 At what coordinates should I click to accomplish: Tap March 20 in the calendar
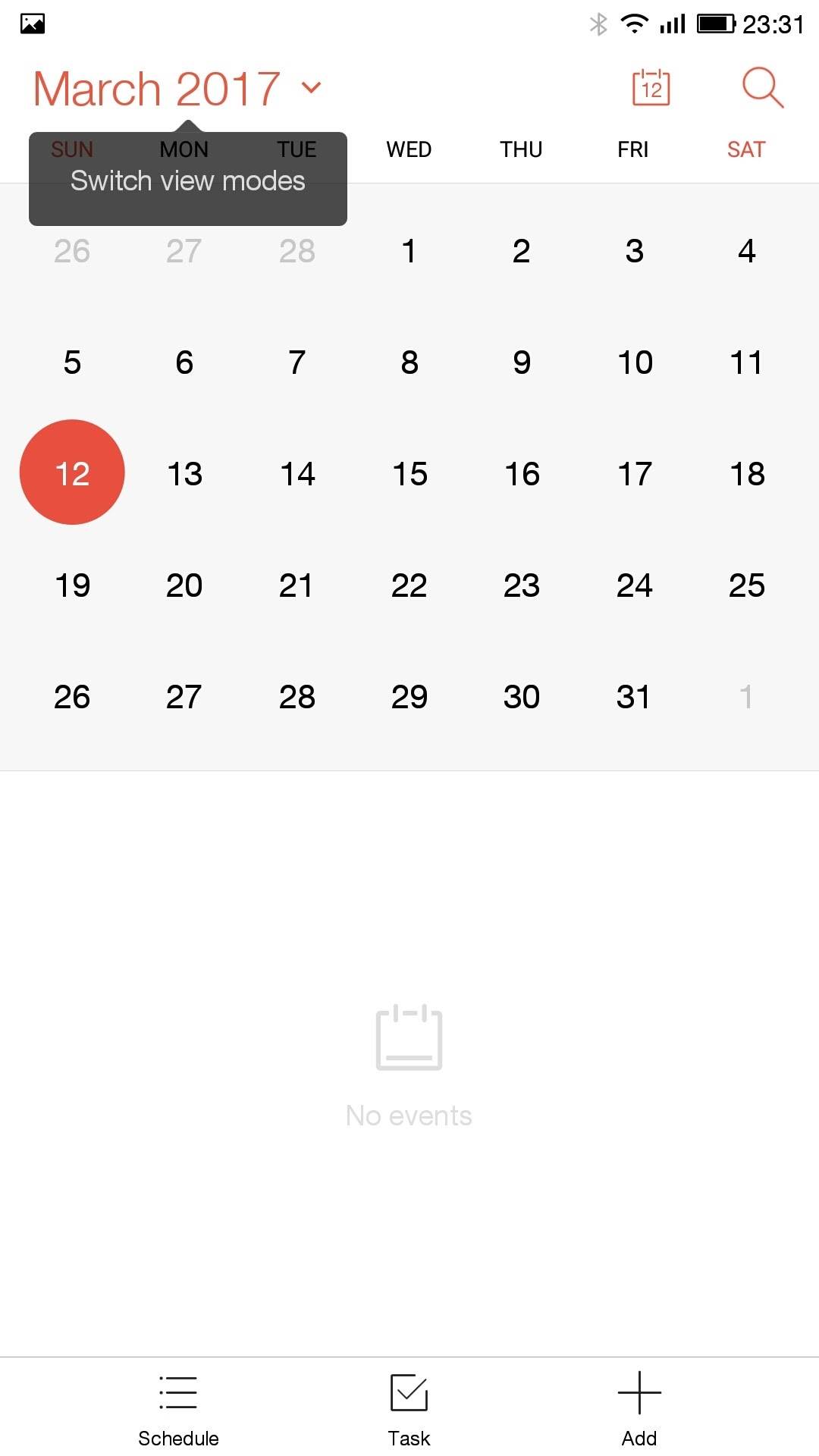point(184,585)
